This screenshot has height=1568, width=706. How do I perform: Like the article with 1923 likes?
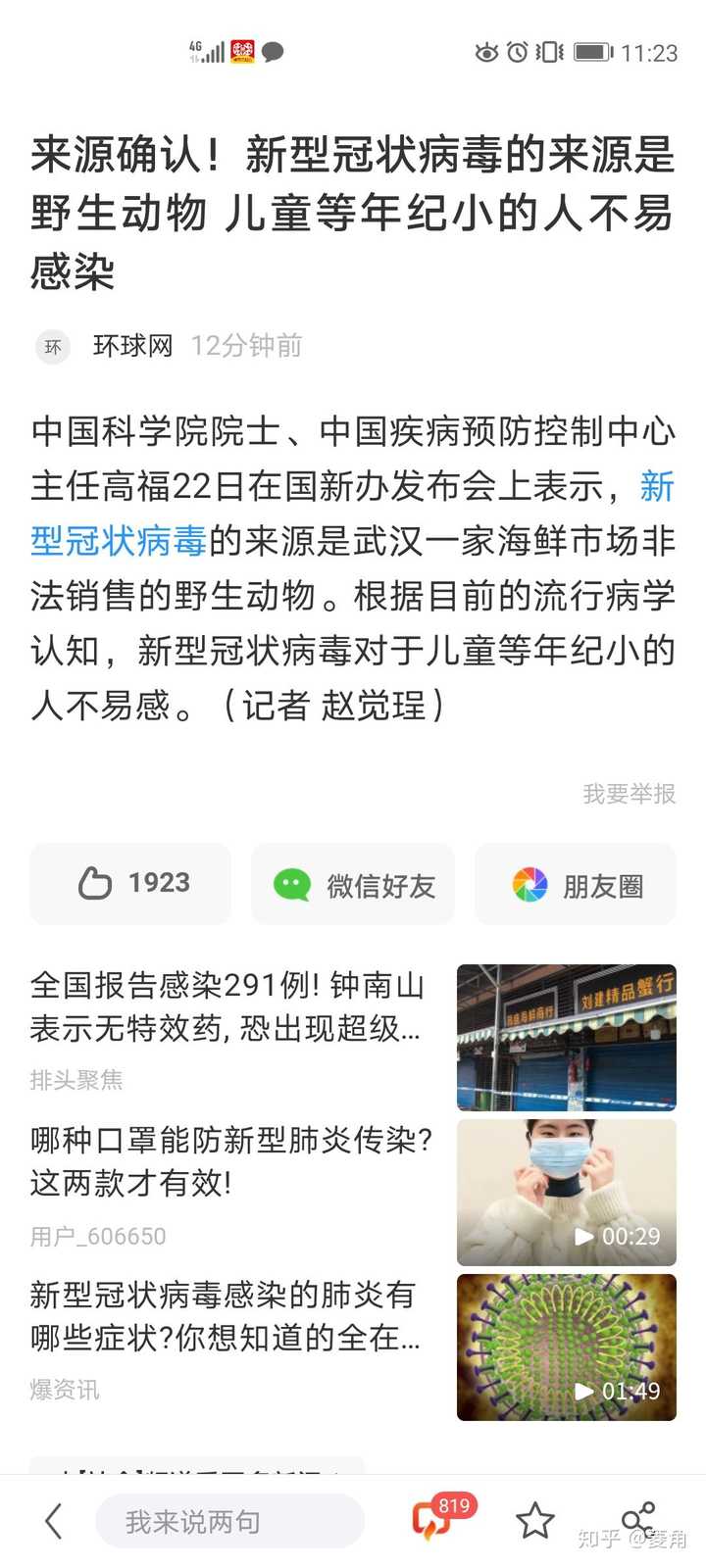130,884
